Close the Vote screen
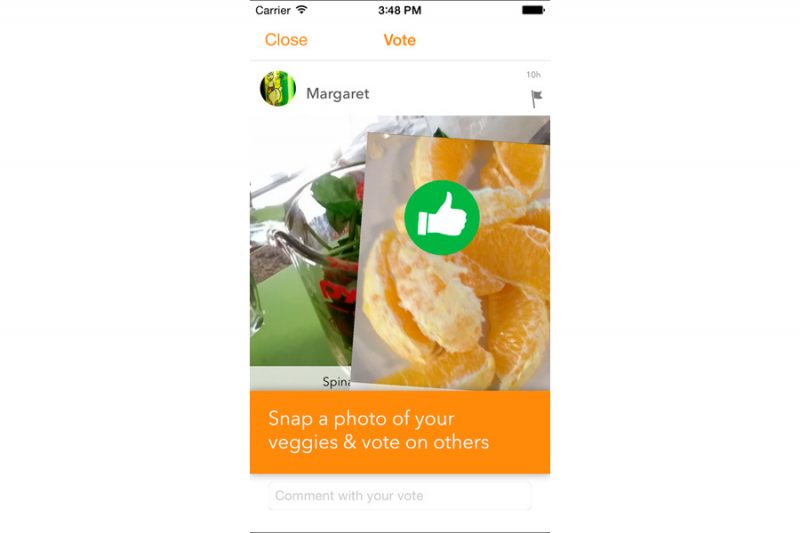This screenshot has width=800, height=533. pos(286,40)
